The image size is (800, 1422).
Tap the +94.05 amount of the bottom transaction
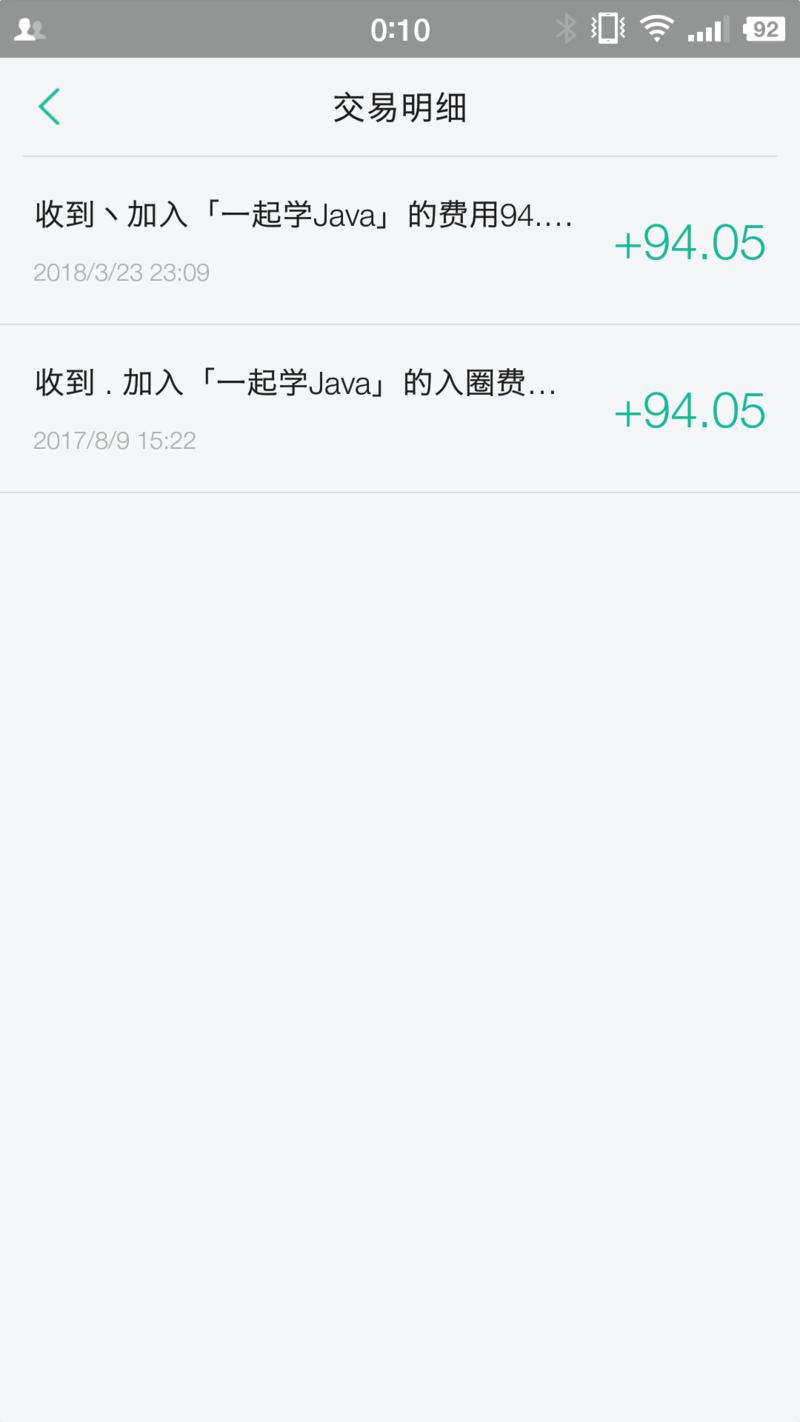(691, 410)
